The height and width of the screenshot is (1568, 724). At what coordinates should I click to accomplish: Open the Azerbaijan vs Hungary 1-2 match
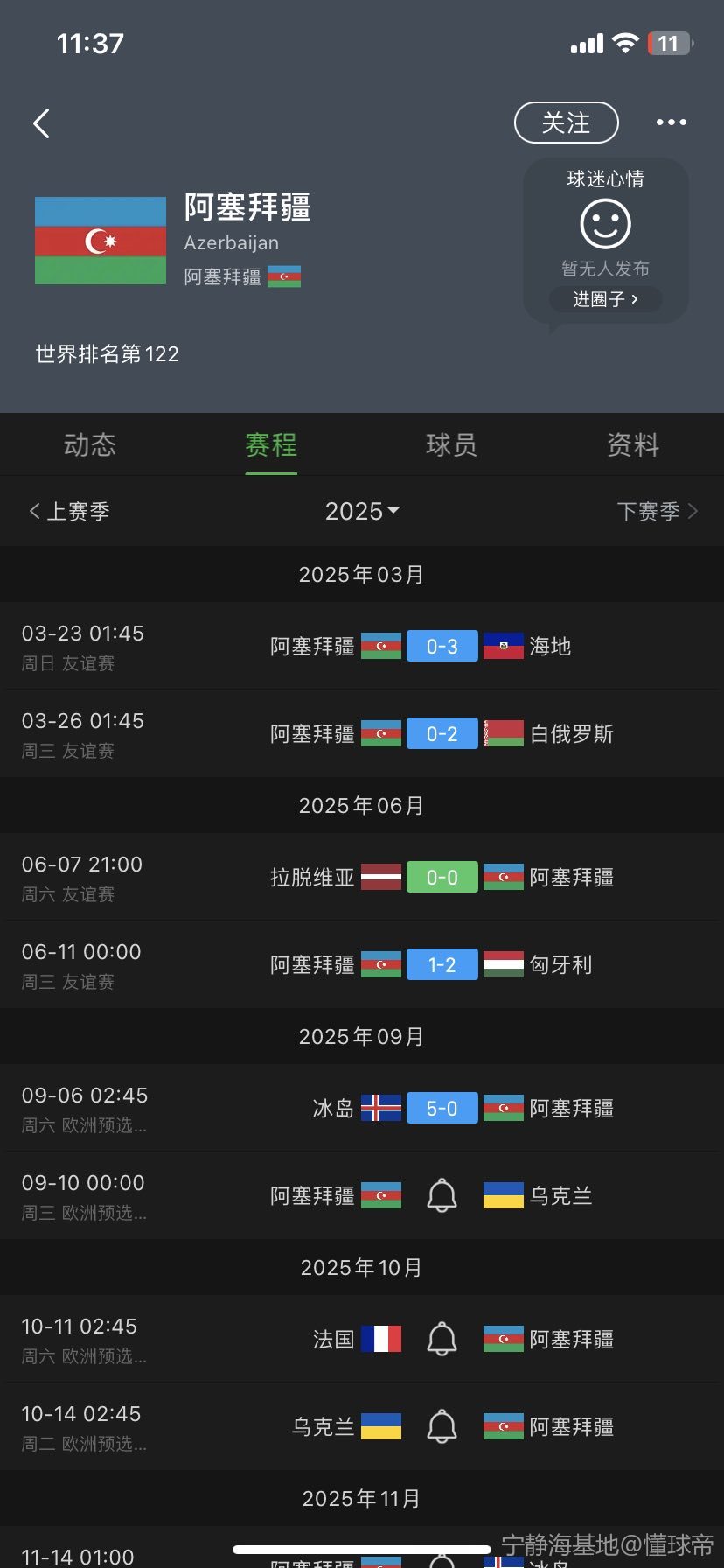[x=362, y=964]
